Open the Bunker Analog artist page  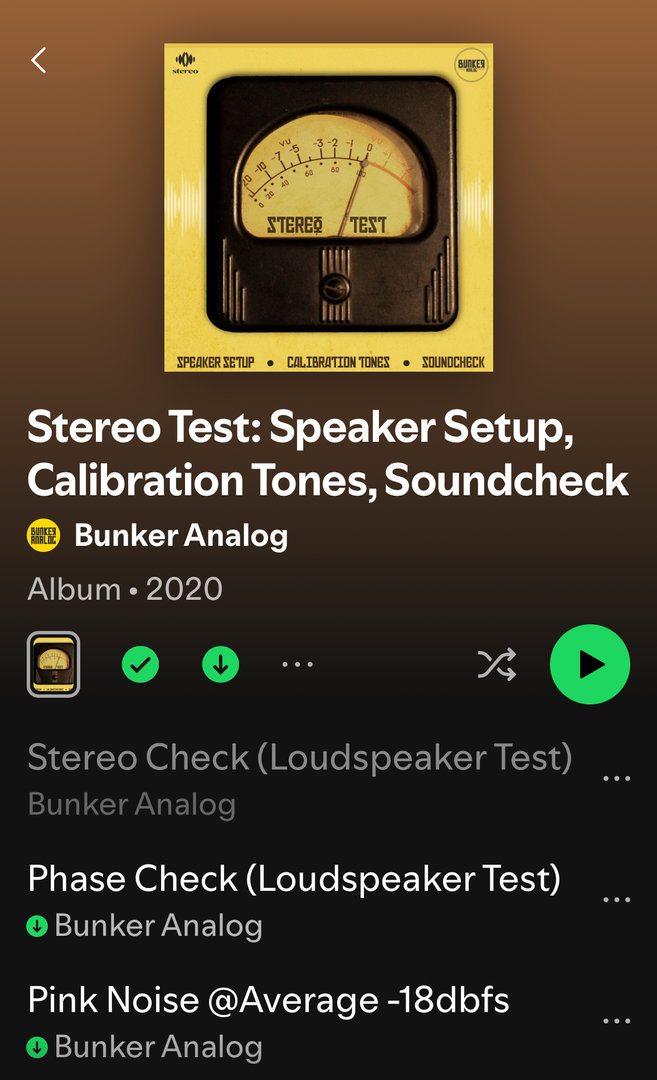coord(180,535)
